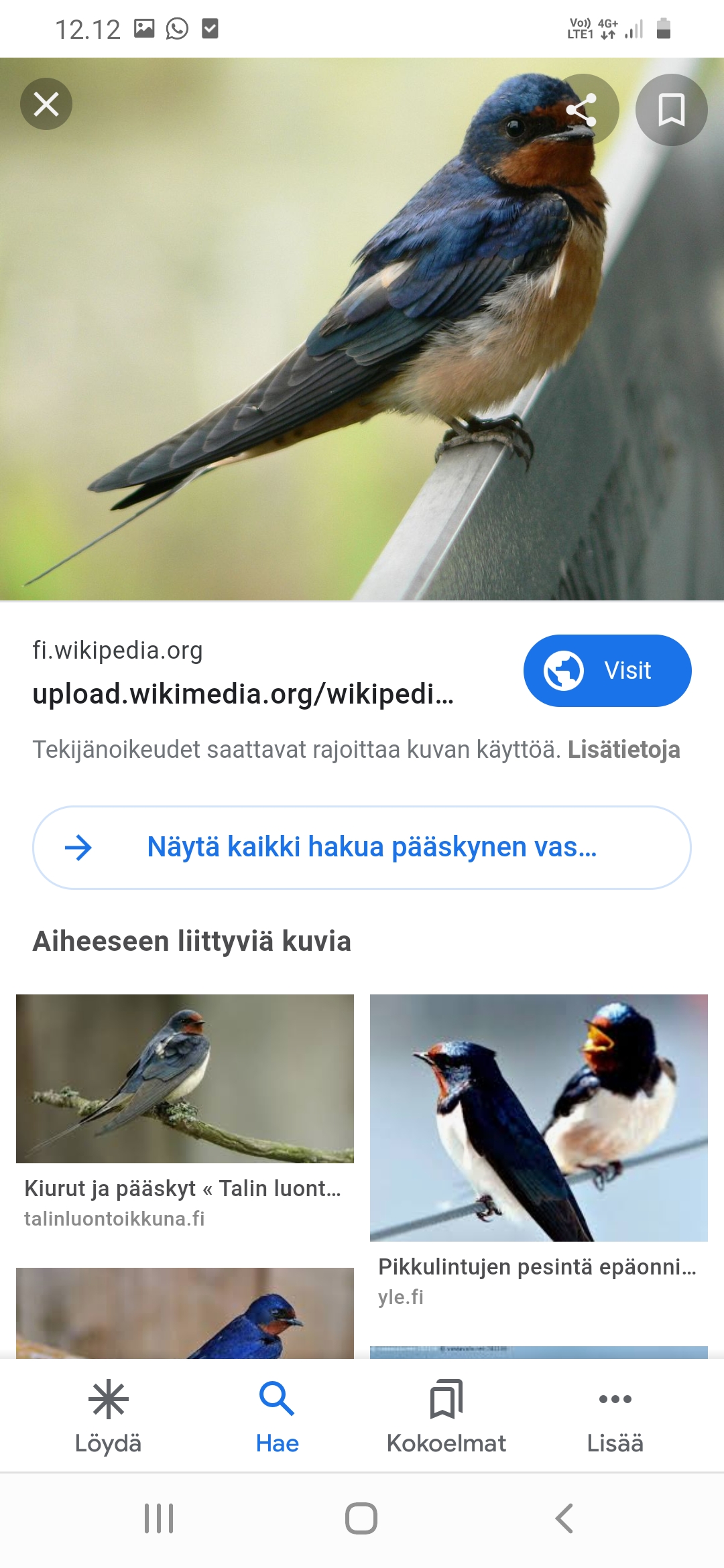Go back using system back button

click(x=564, y=1518)
